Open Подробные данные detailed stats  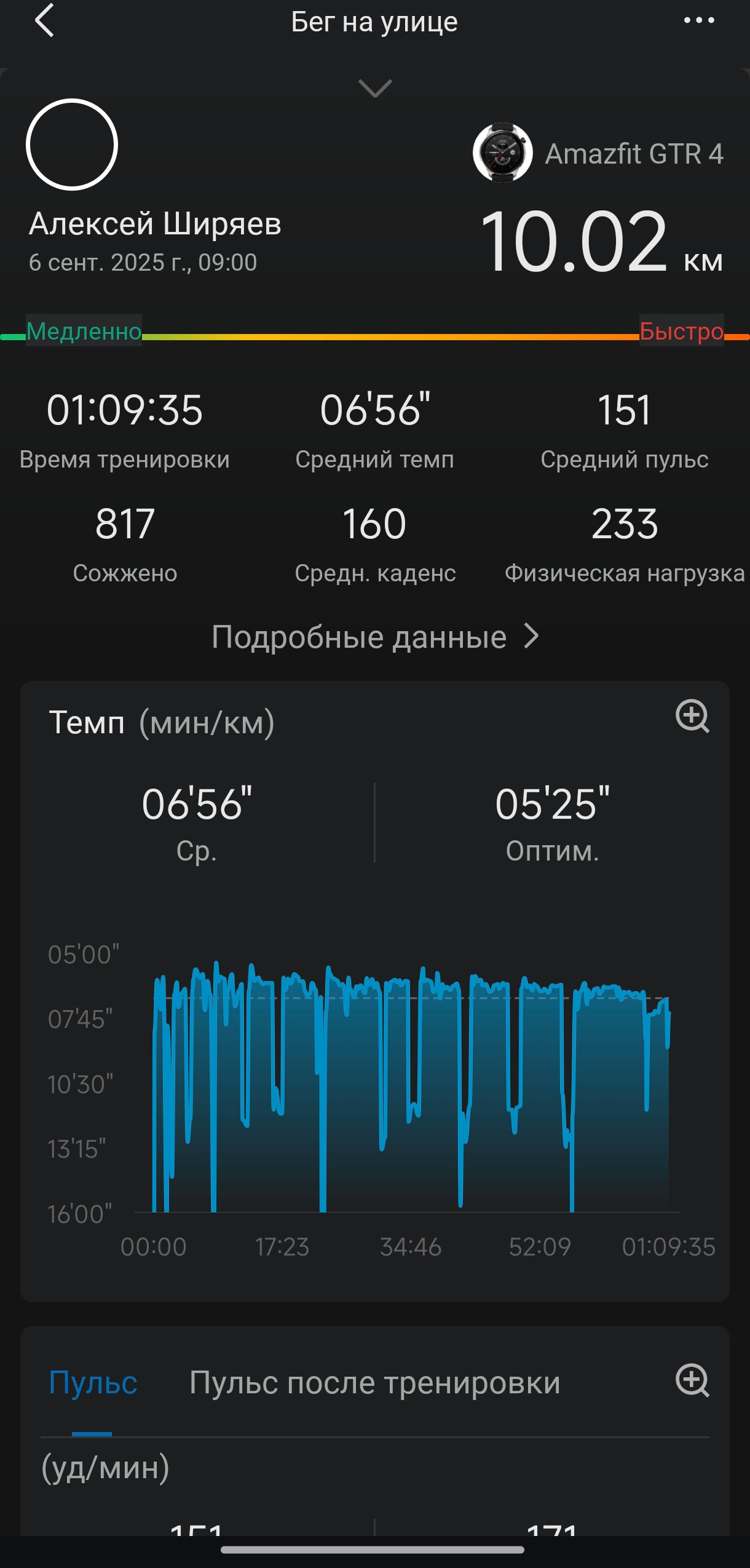375,636
